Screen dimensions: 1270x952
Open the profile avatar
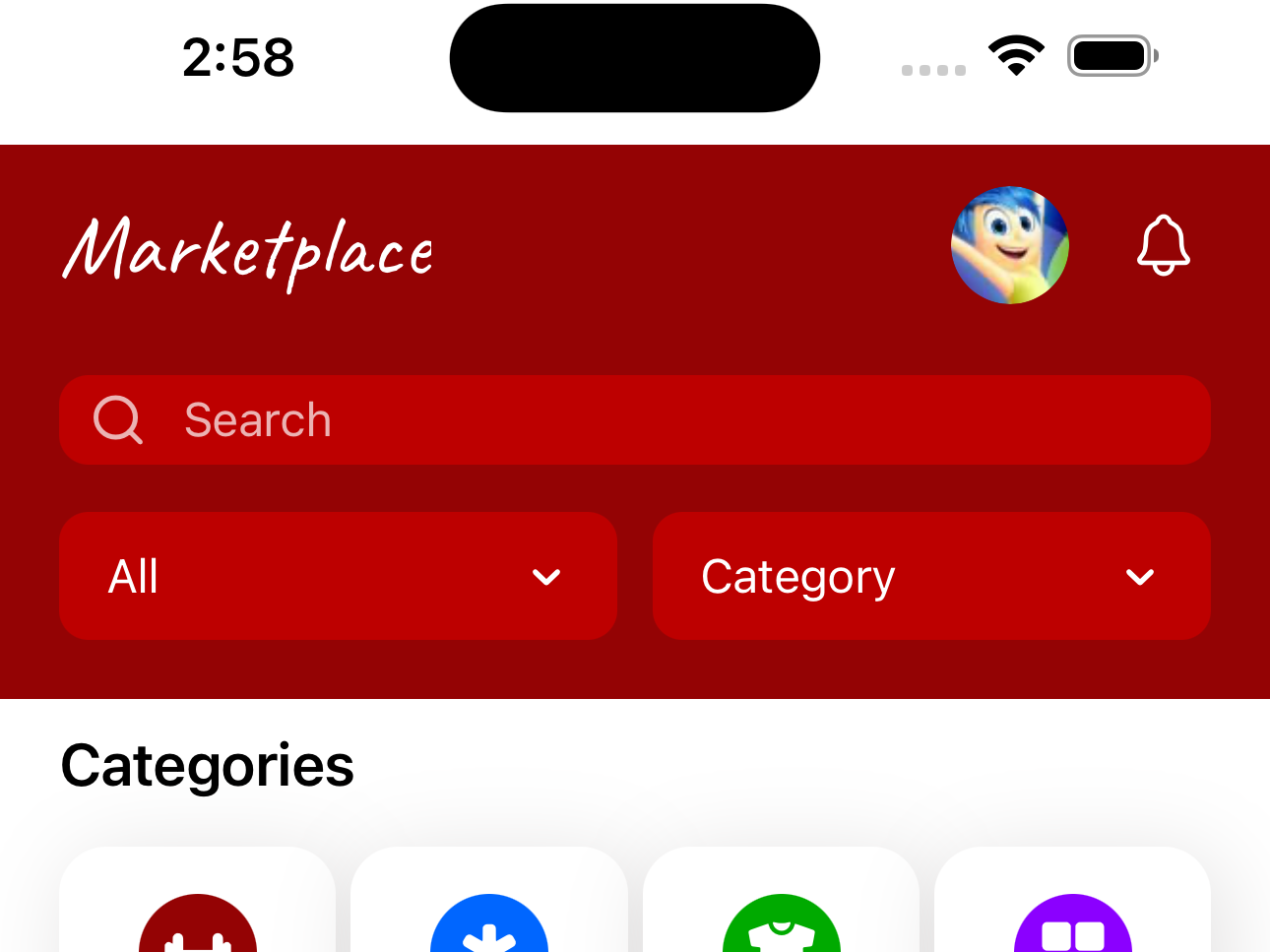click(x=1009, y=245)
